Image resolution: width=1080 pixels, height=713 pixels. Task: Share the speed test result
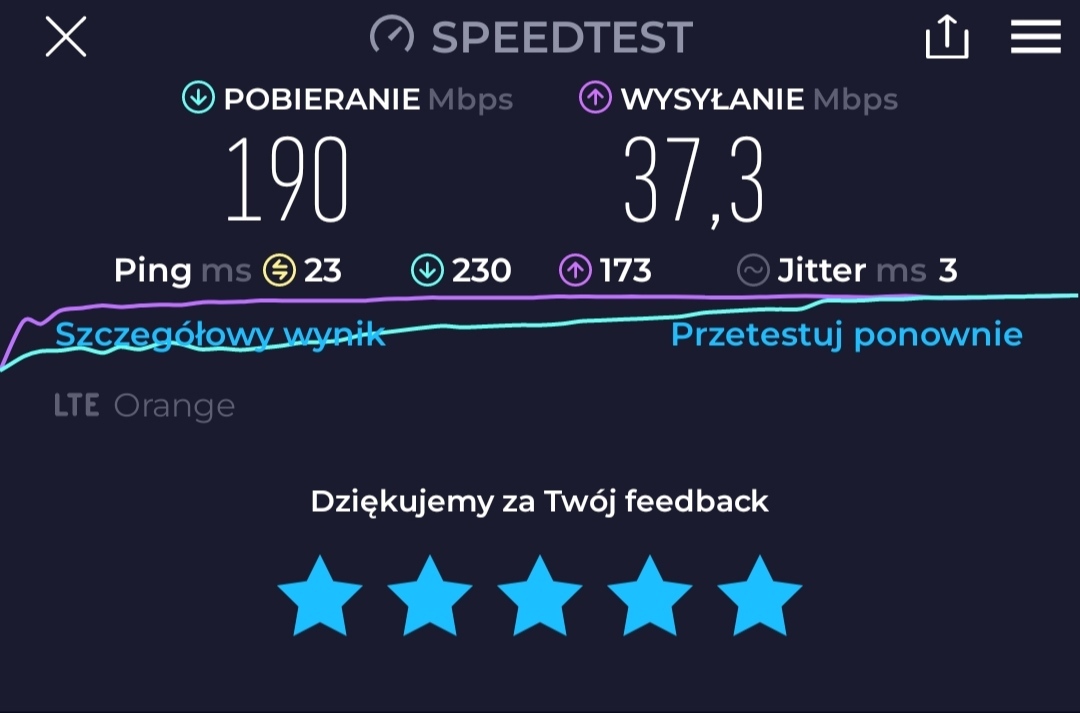click(946, 38)
